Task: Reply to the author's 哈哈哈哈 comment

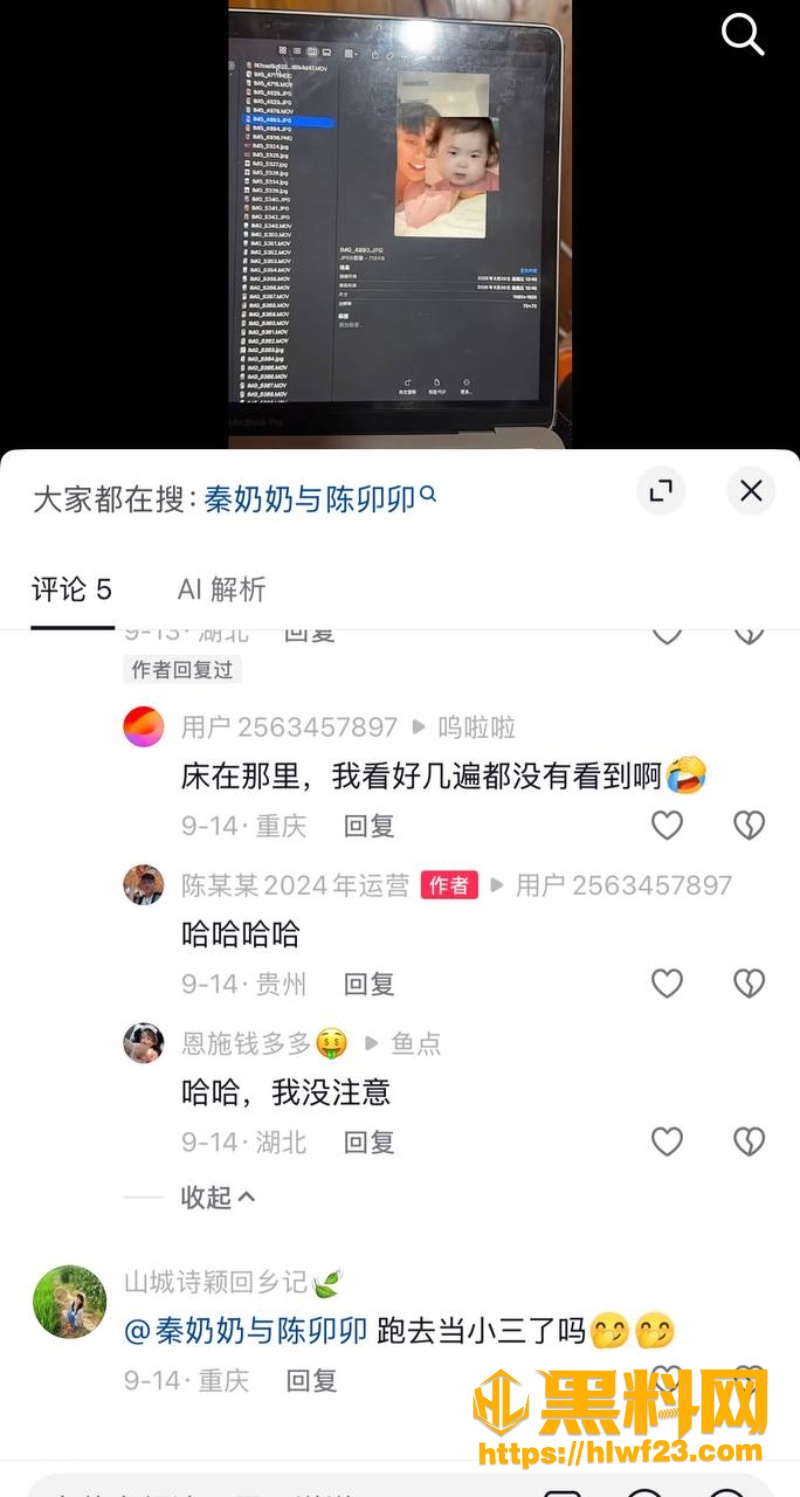Action: coord(369,984)
